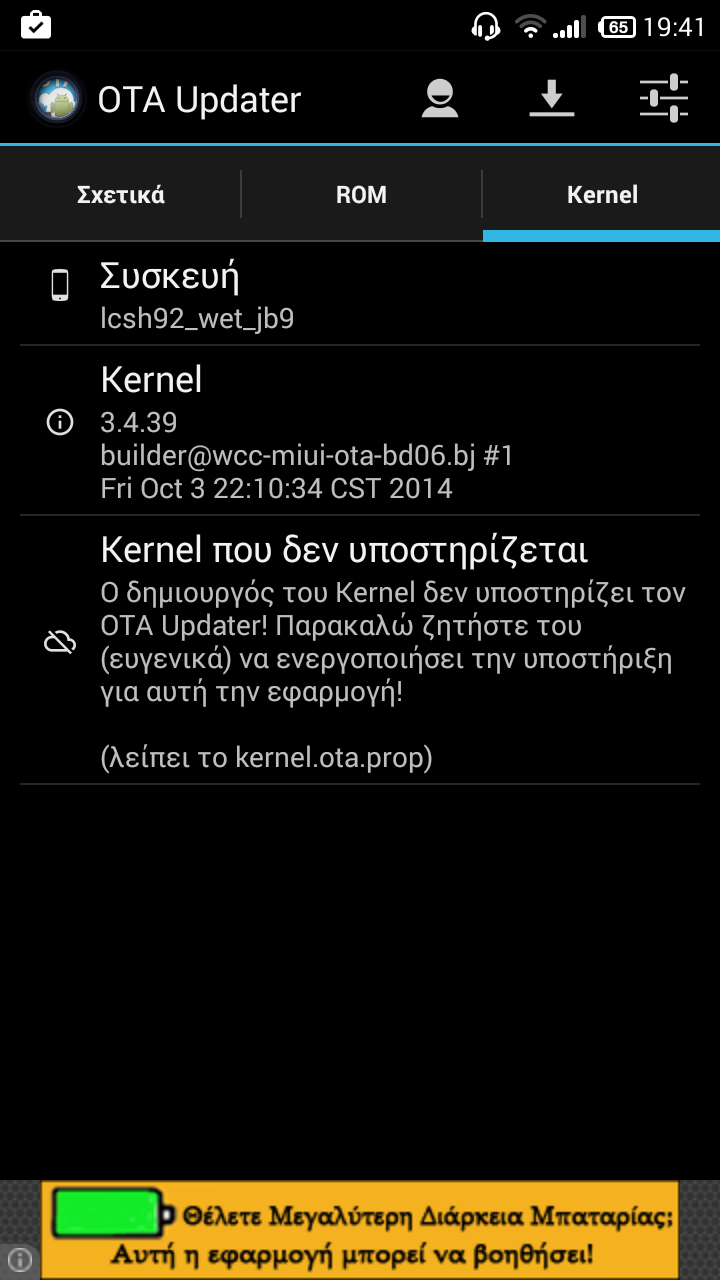Open the settings sliders icon
Viewport: 720px width, 1280px height.
coord(664,99)
